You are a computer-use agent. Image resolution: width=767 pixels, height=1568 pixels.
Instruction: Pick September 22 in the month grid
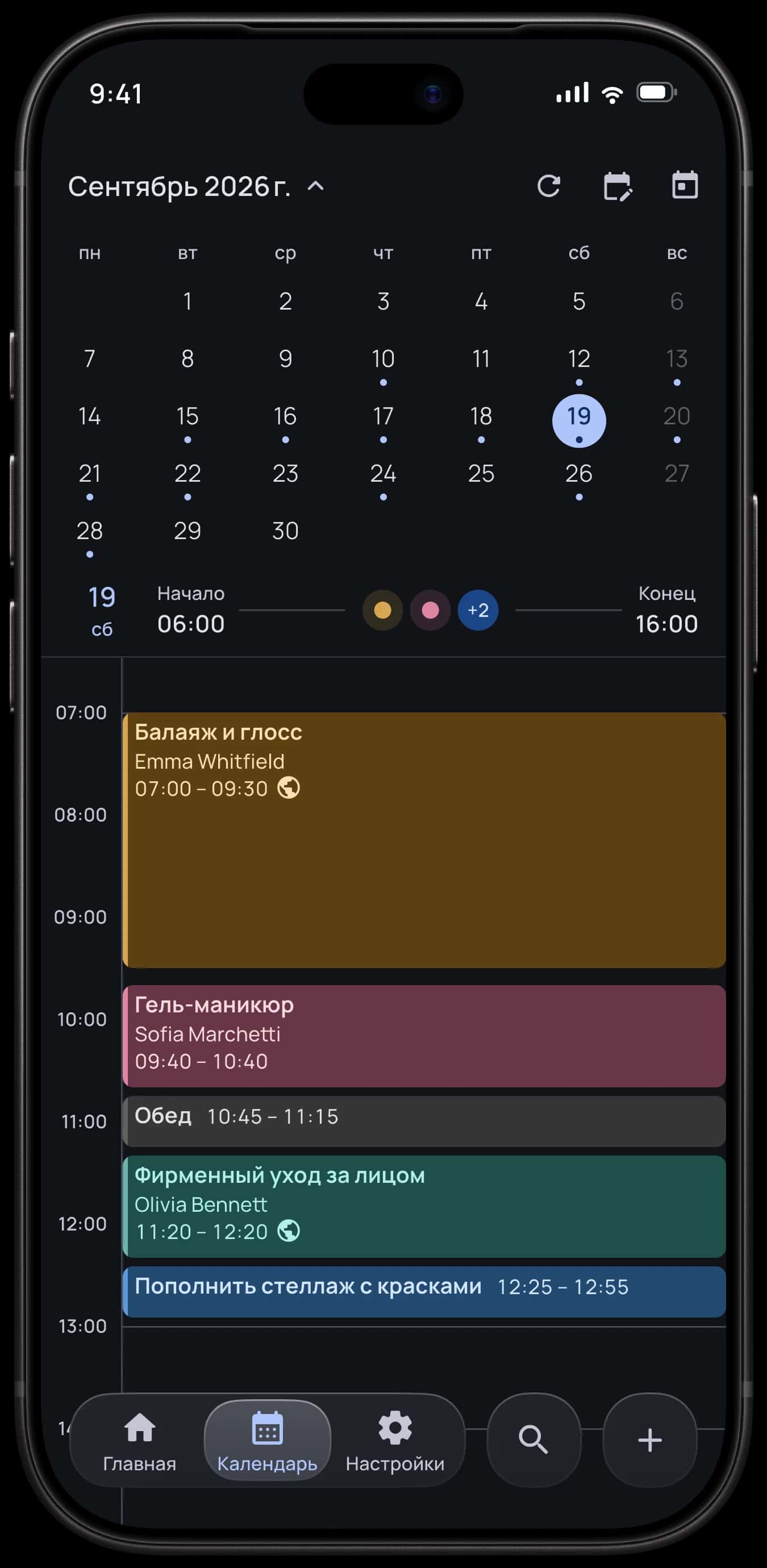[x=187, y=478]
